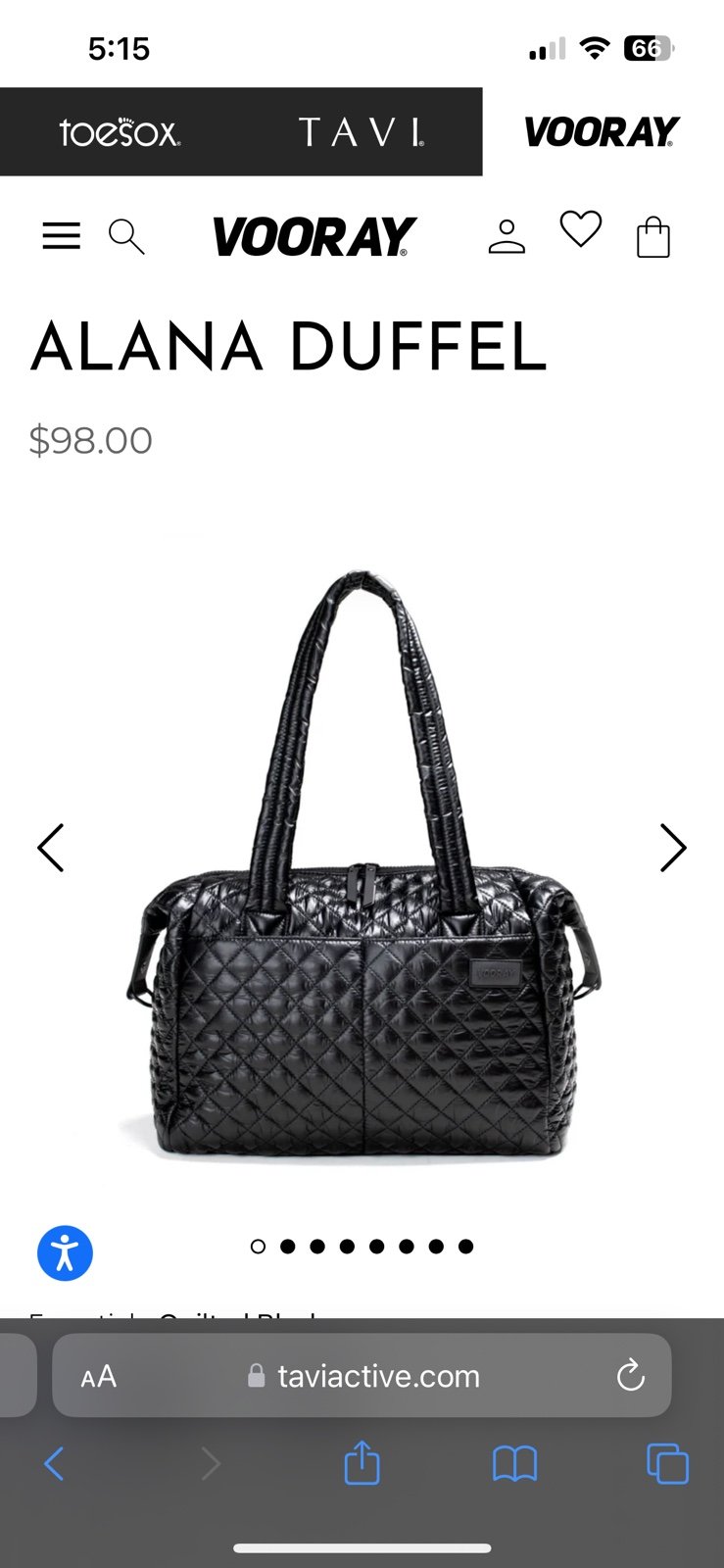Open site search magnifier

coord(126,236)
